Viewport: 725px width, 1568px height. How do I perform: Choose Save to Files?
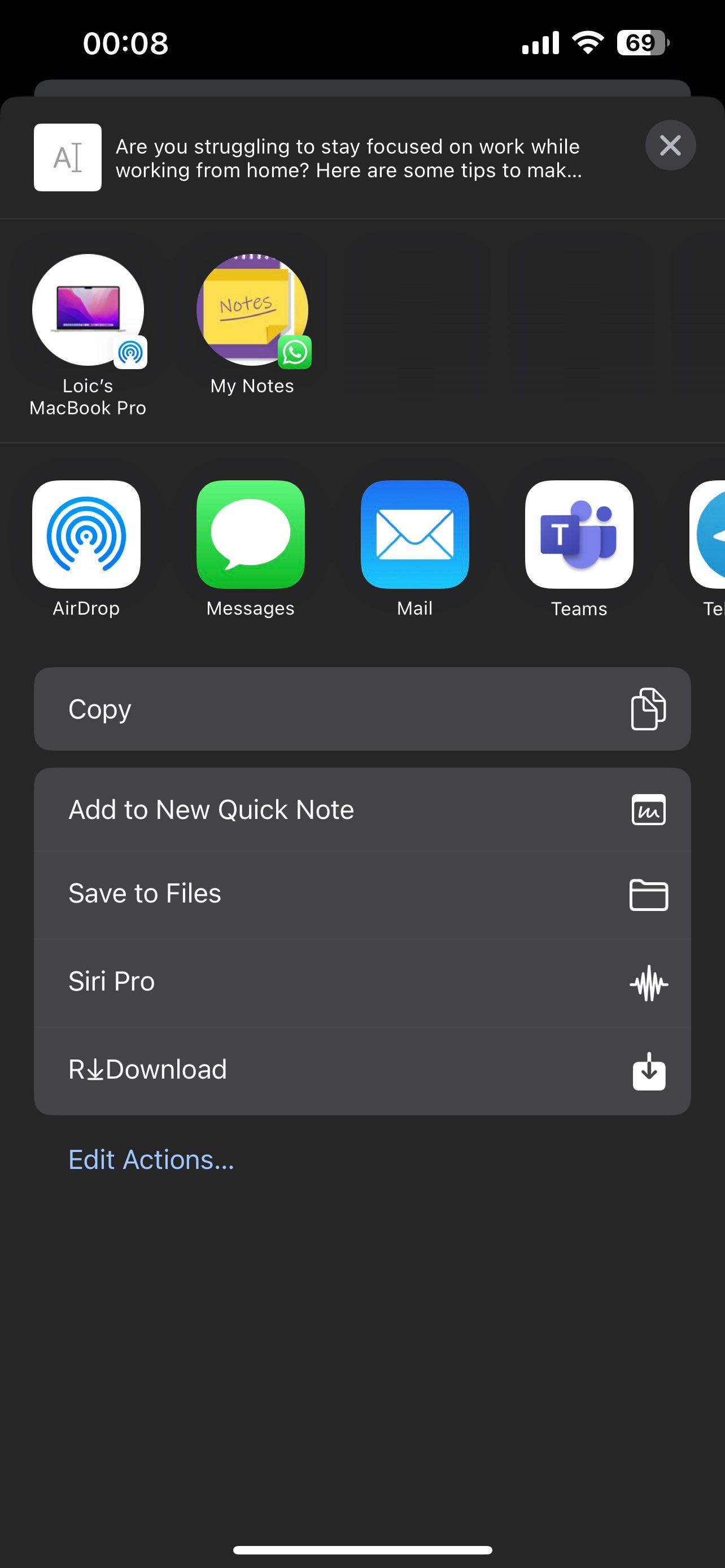362,894
